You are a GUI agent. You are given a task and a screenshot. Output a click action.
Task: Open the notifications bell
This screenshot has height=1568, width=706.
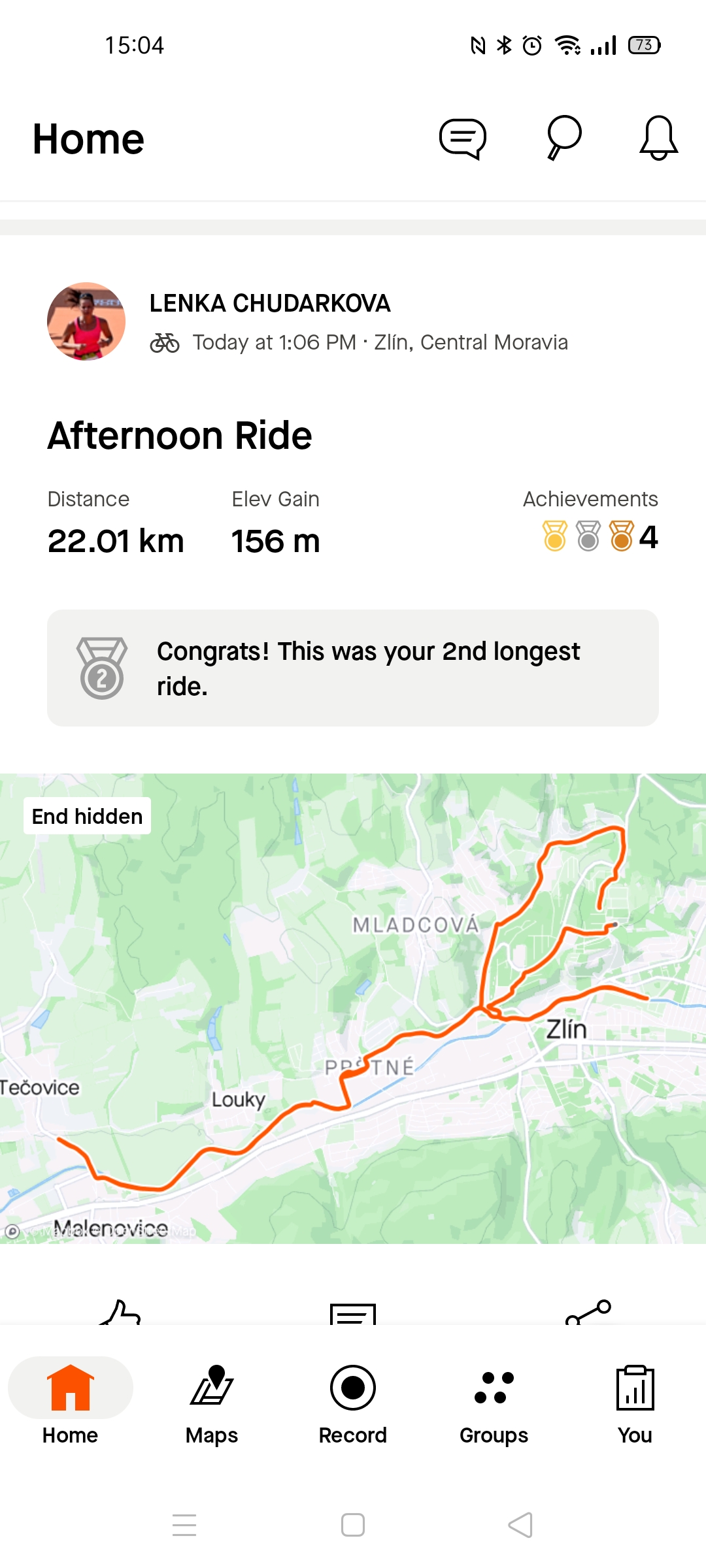click(658, 139)
